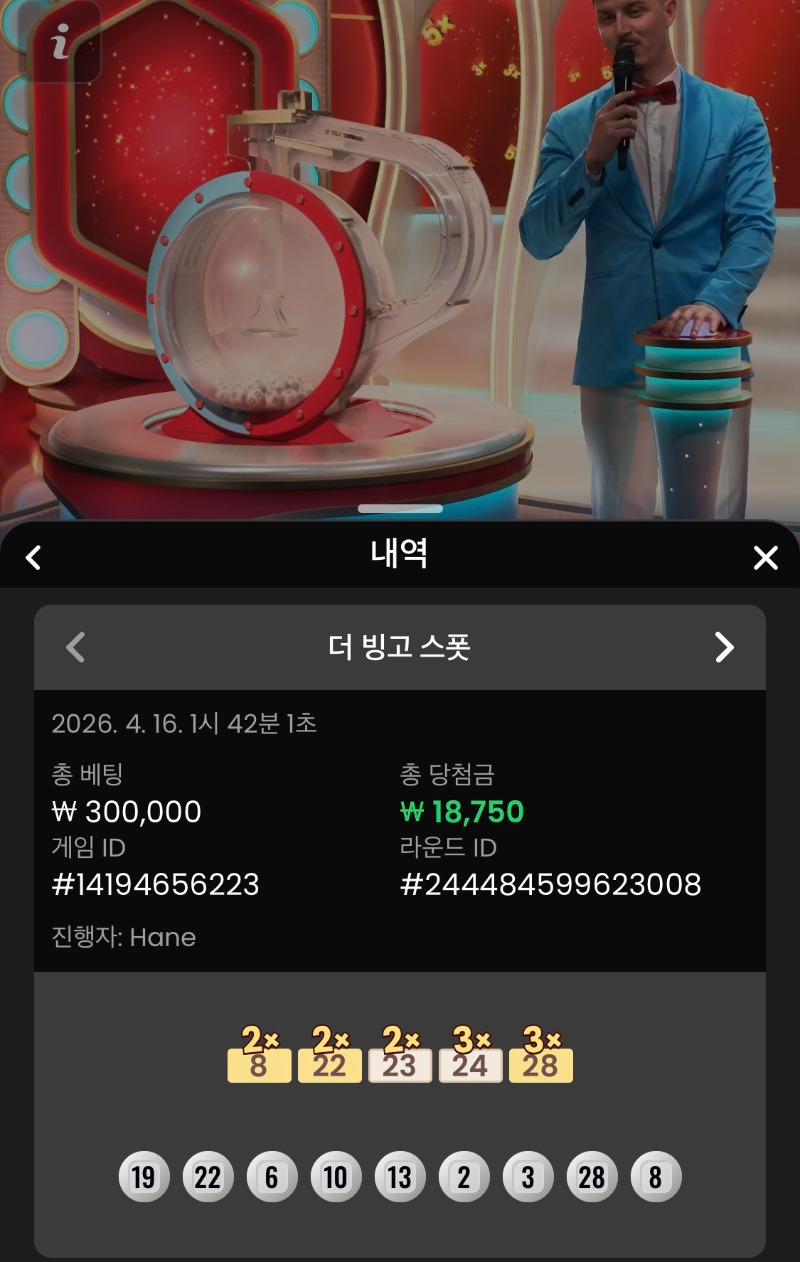Open the game info icon
This screenshot has height=1262, width=800.
tap(61, 42)
